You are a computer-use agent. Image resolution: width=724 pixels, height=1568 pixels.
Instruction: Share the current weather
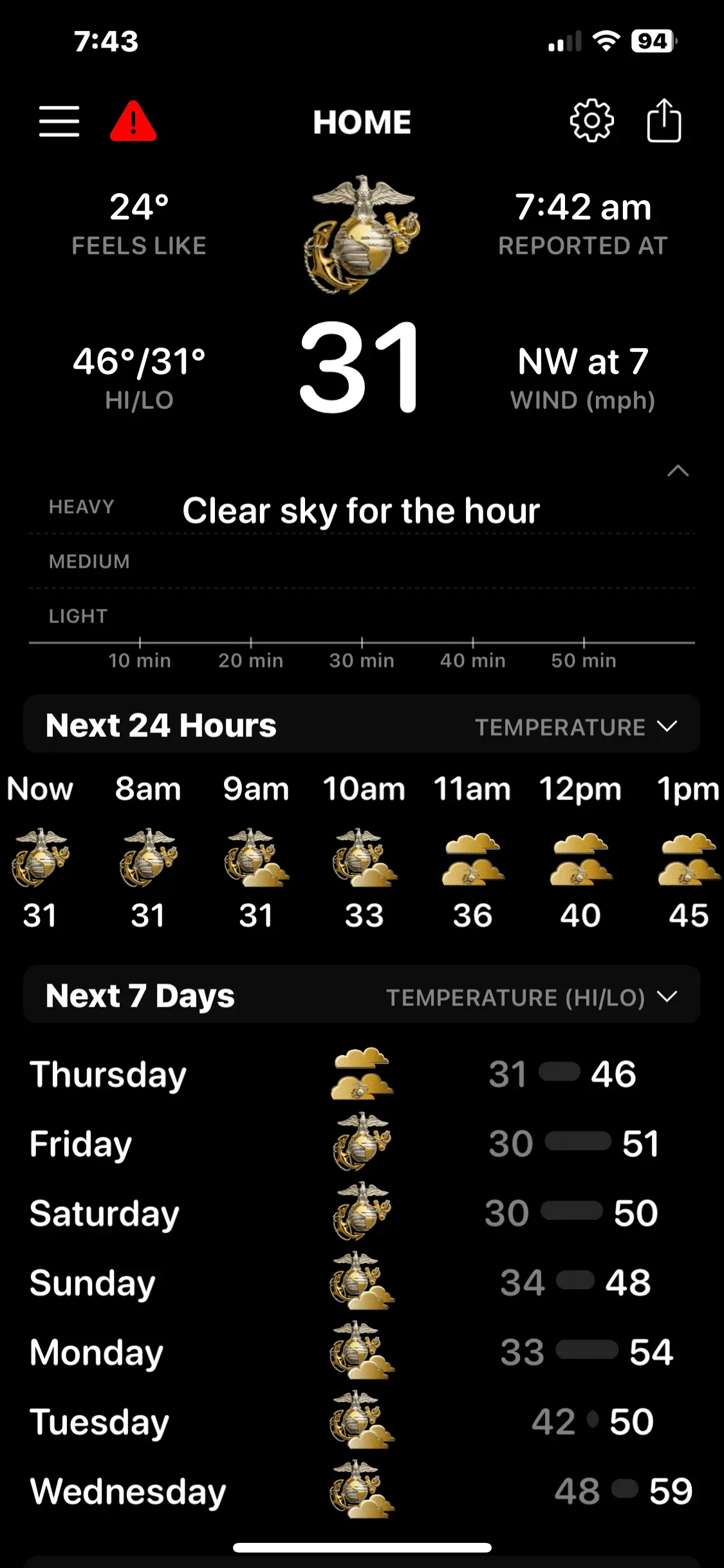click(664, 121)
